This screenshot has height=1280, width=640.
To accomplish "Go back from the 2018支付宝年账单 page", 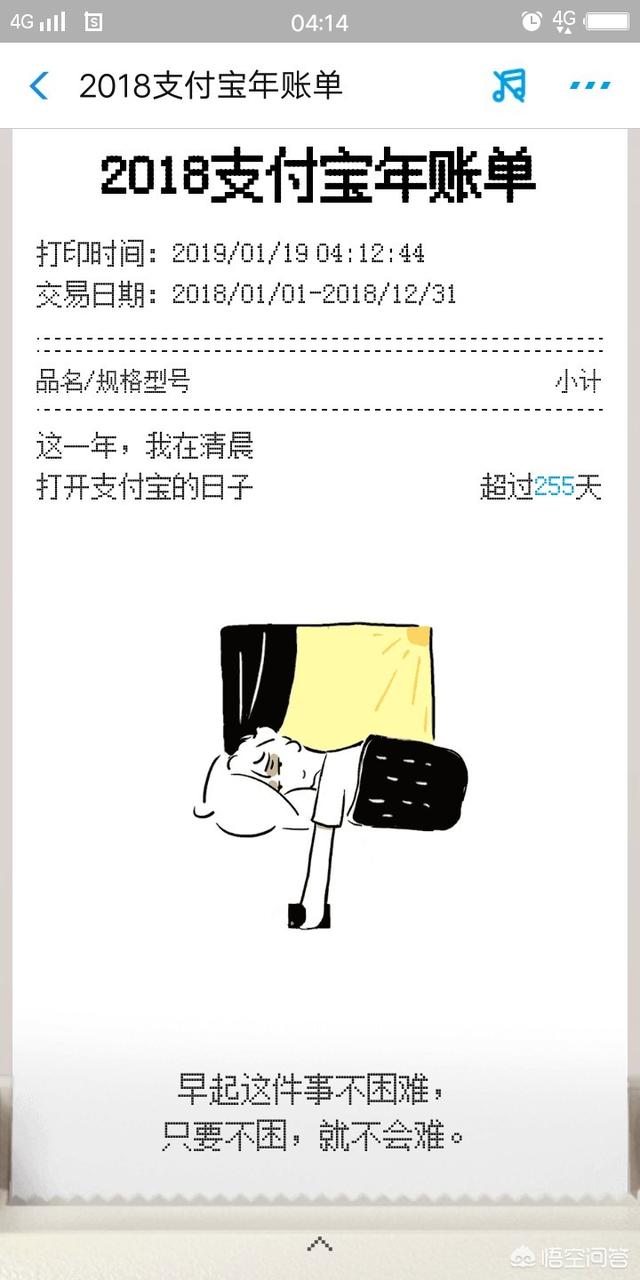I will [39, 86].
